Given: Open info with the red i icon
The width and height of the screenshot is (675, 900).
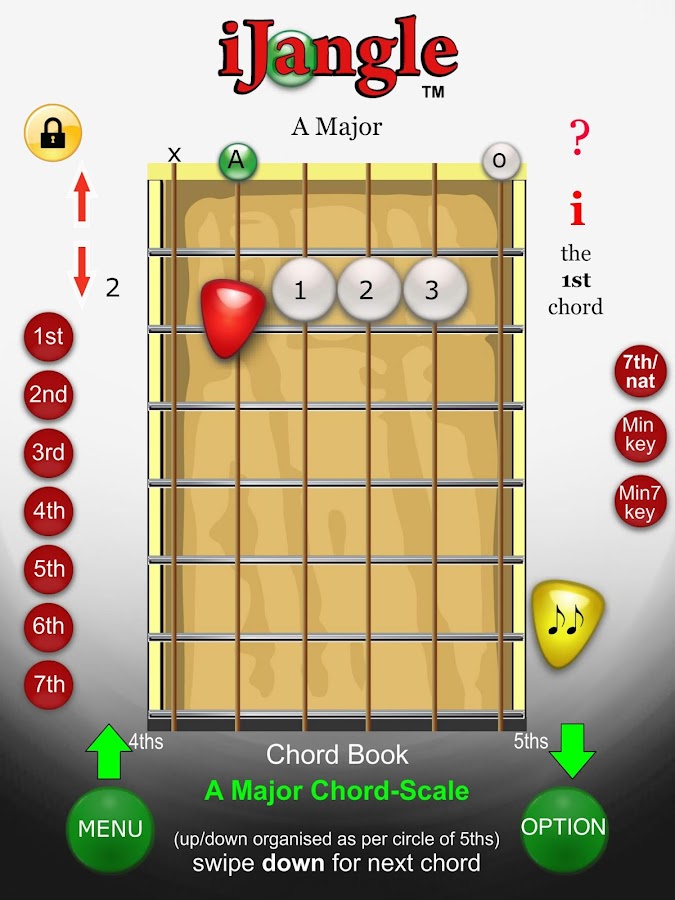Looking at the screenshot, I should tap(577, 209).
